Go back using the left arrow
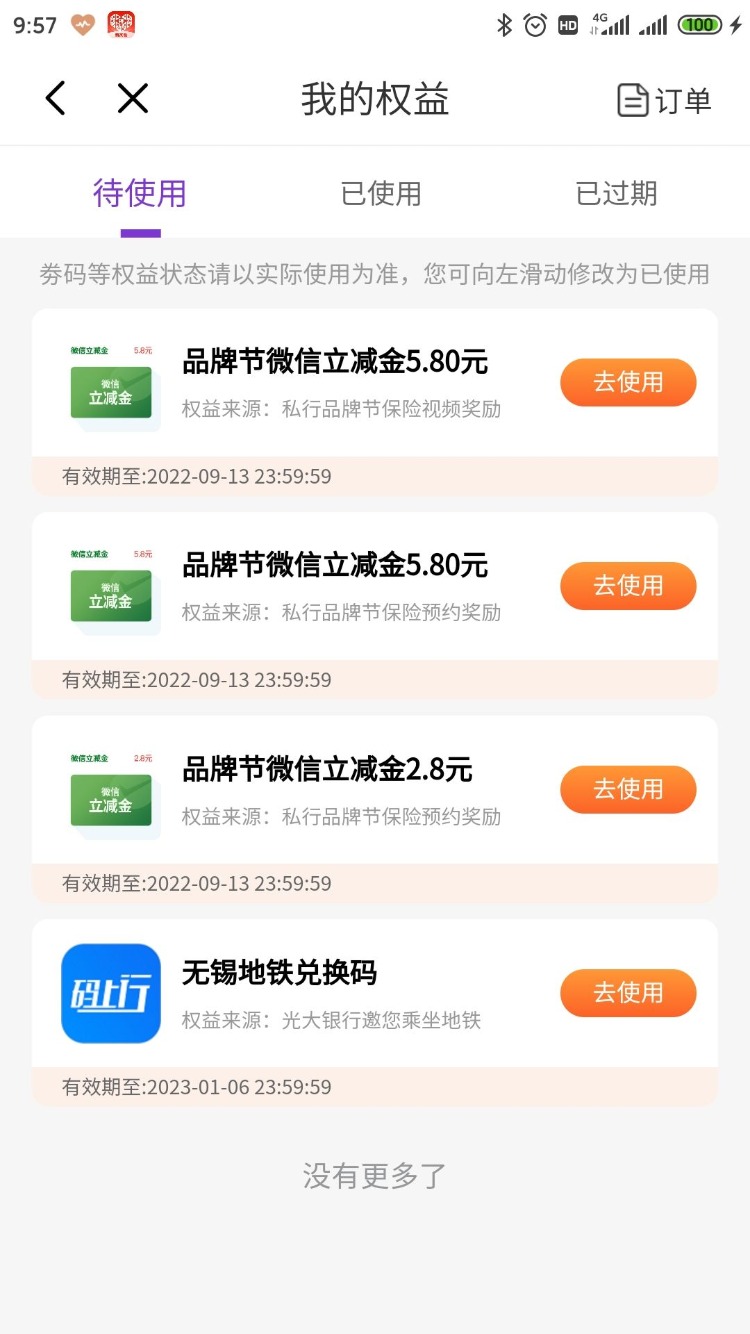Viewport: 750px width, 1334px height. coord(56,99)
